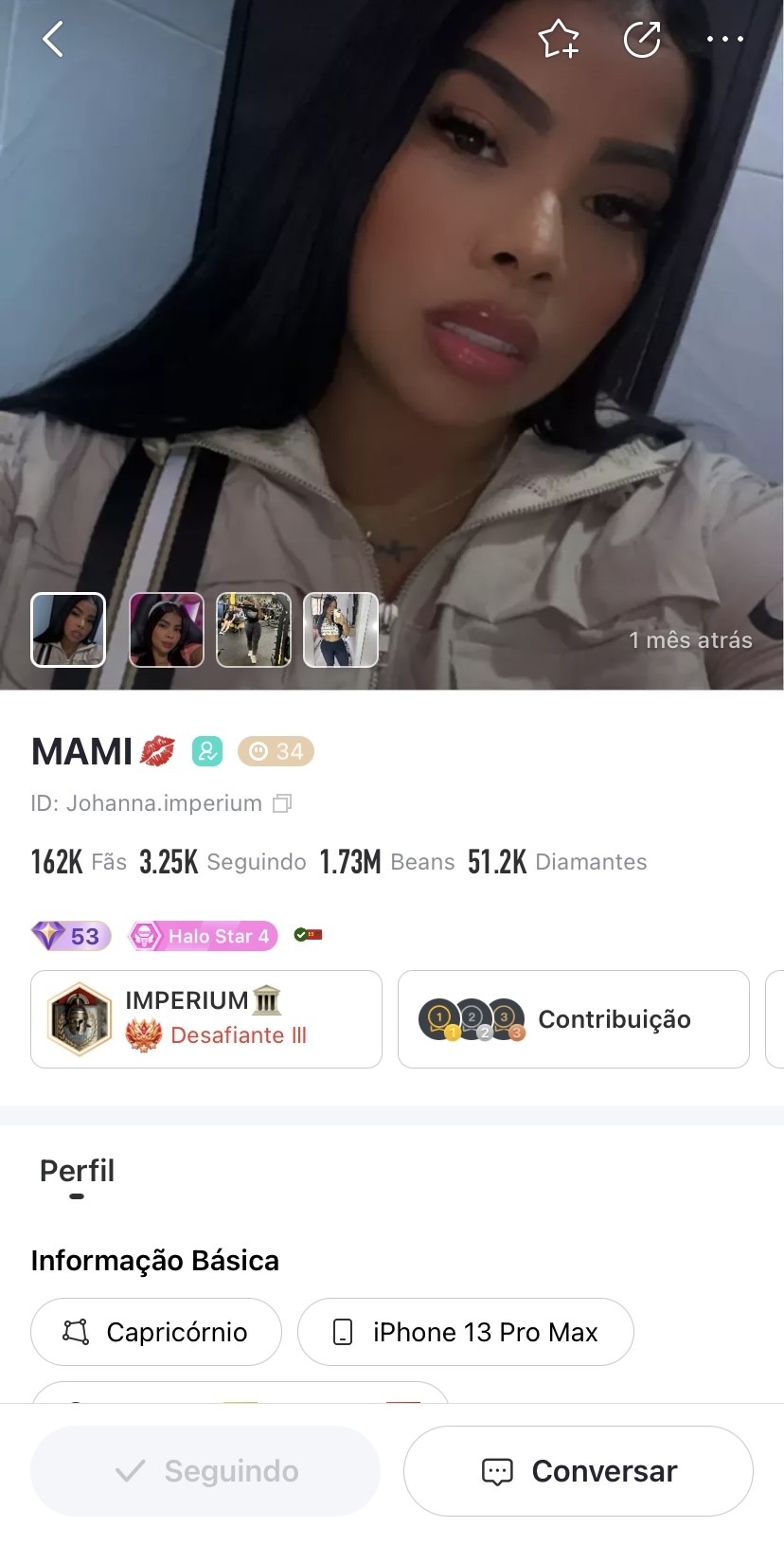
Task: Select the Perfil tab
Action: pos(77,1172)
